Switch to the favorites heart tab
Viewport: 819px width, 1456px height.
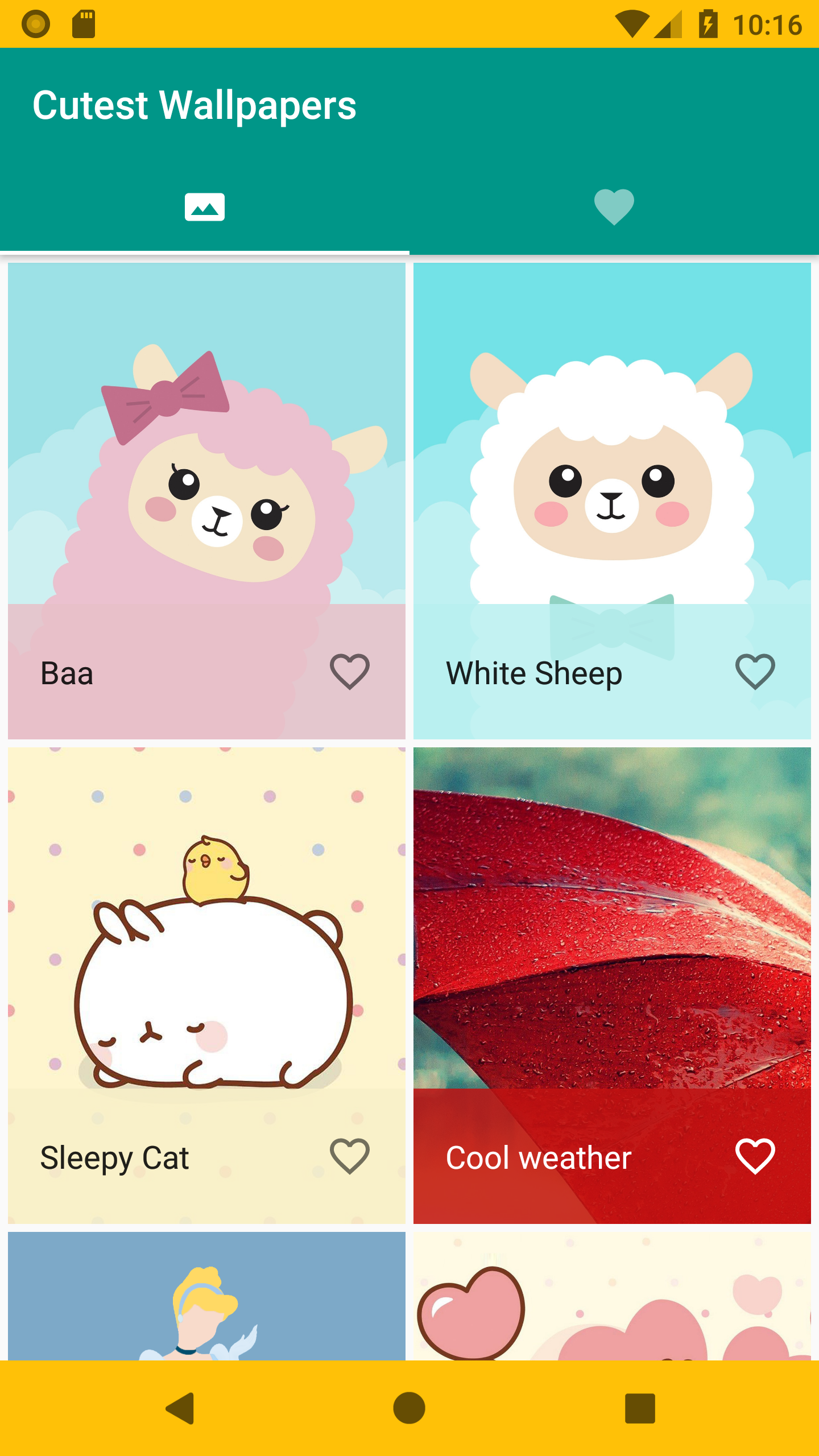click(614, 207)
